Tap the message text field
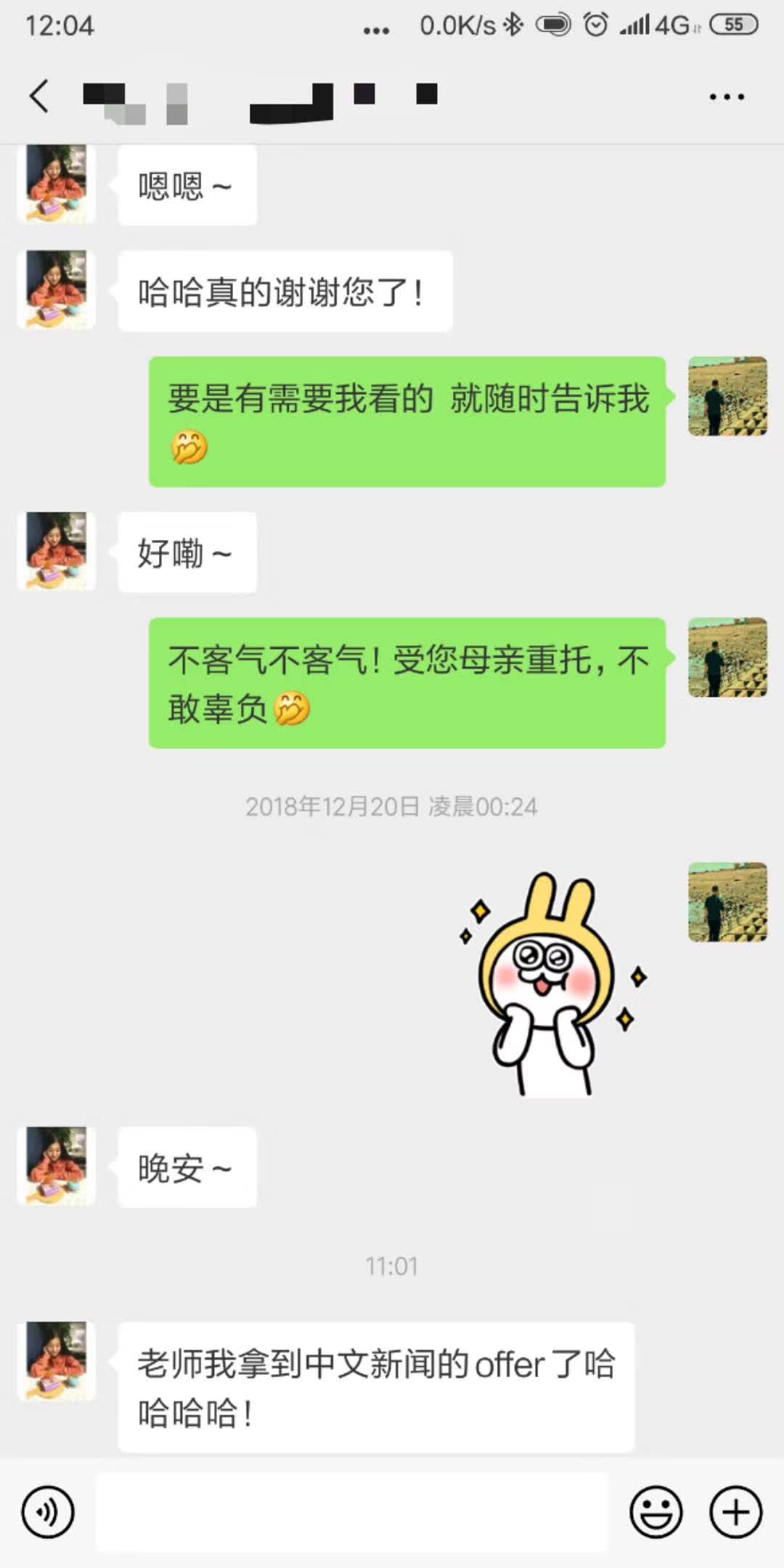Image resolution: width=784 pixels, height=1568 pixels. [x=351, y=1513]
